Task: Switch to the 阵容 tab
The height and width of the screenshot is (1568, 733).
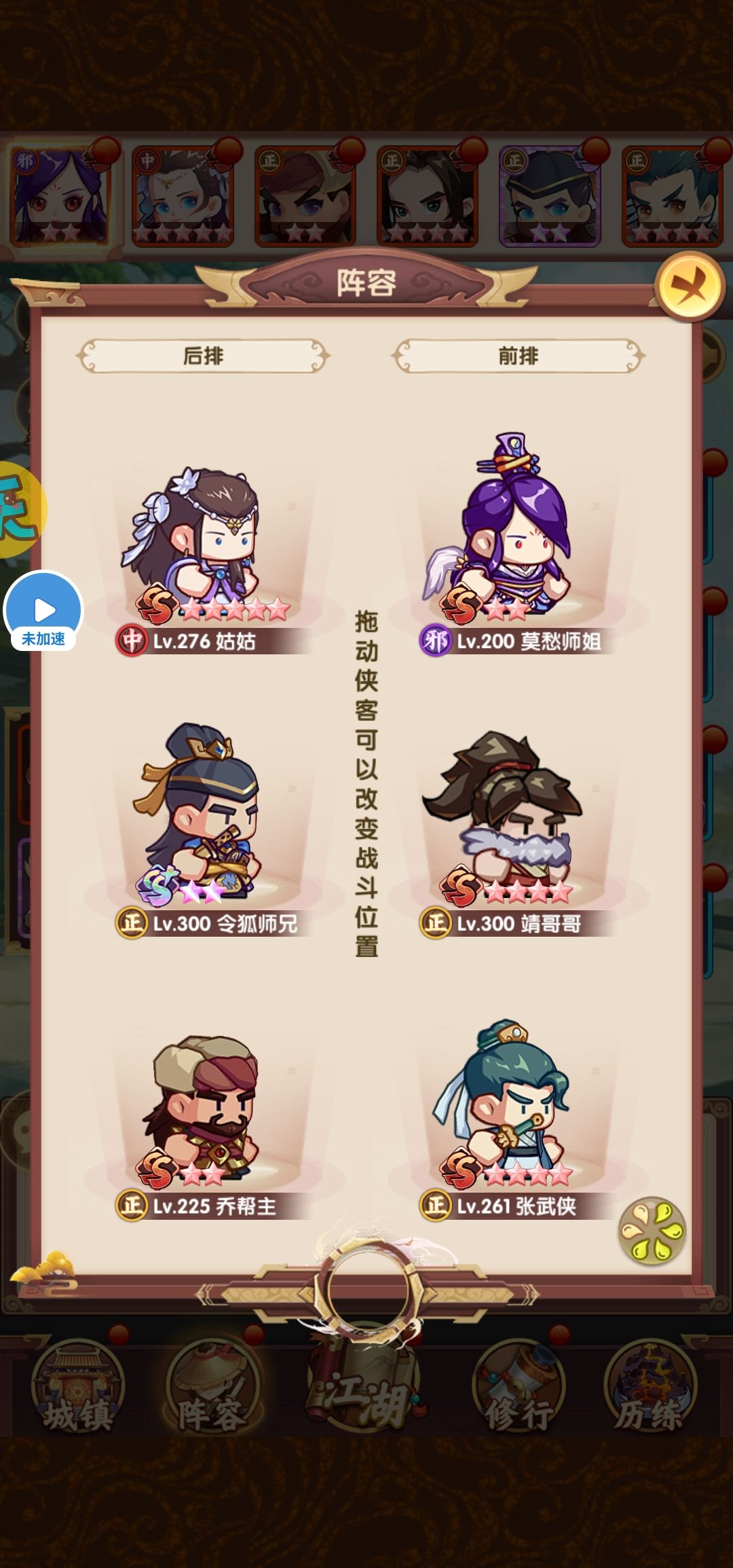Action: [212, 1389]
